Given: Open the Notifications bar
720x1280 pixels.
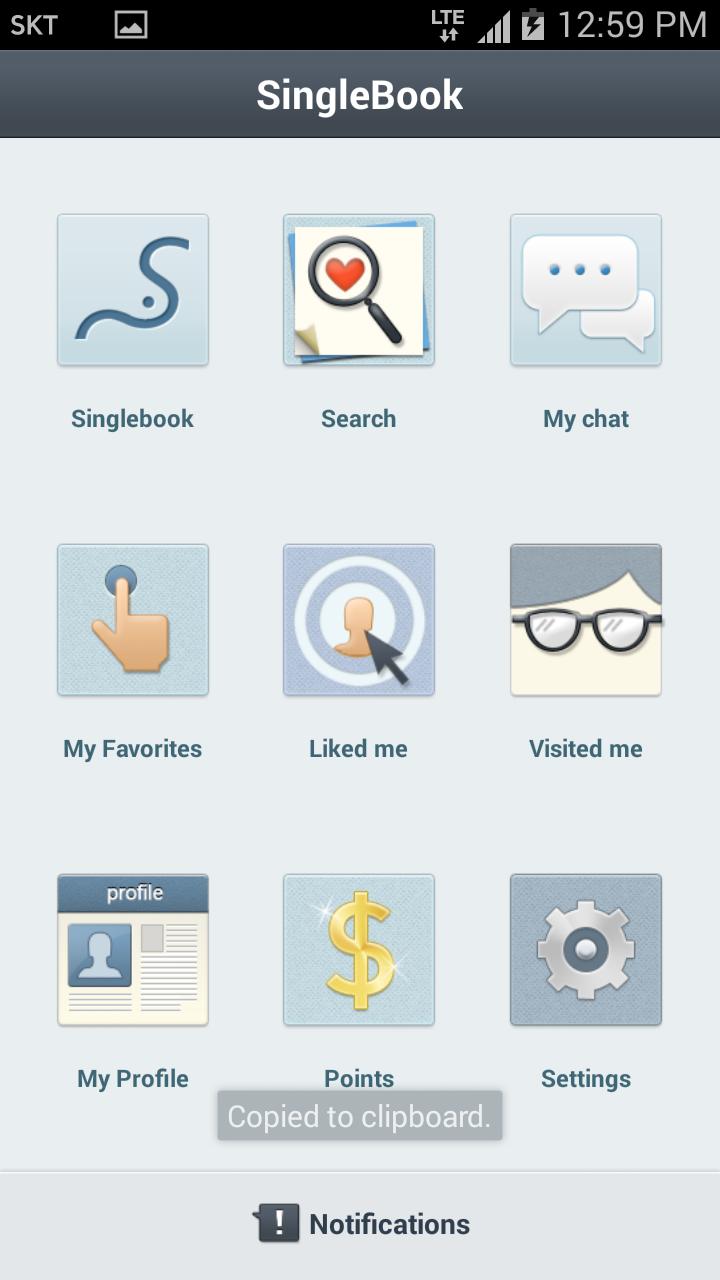Looking at the screenshot, I should (360, 1224).
